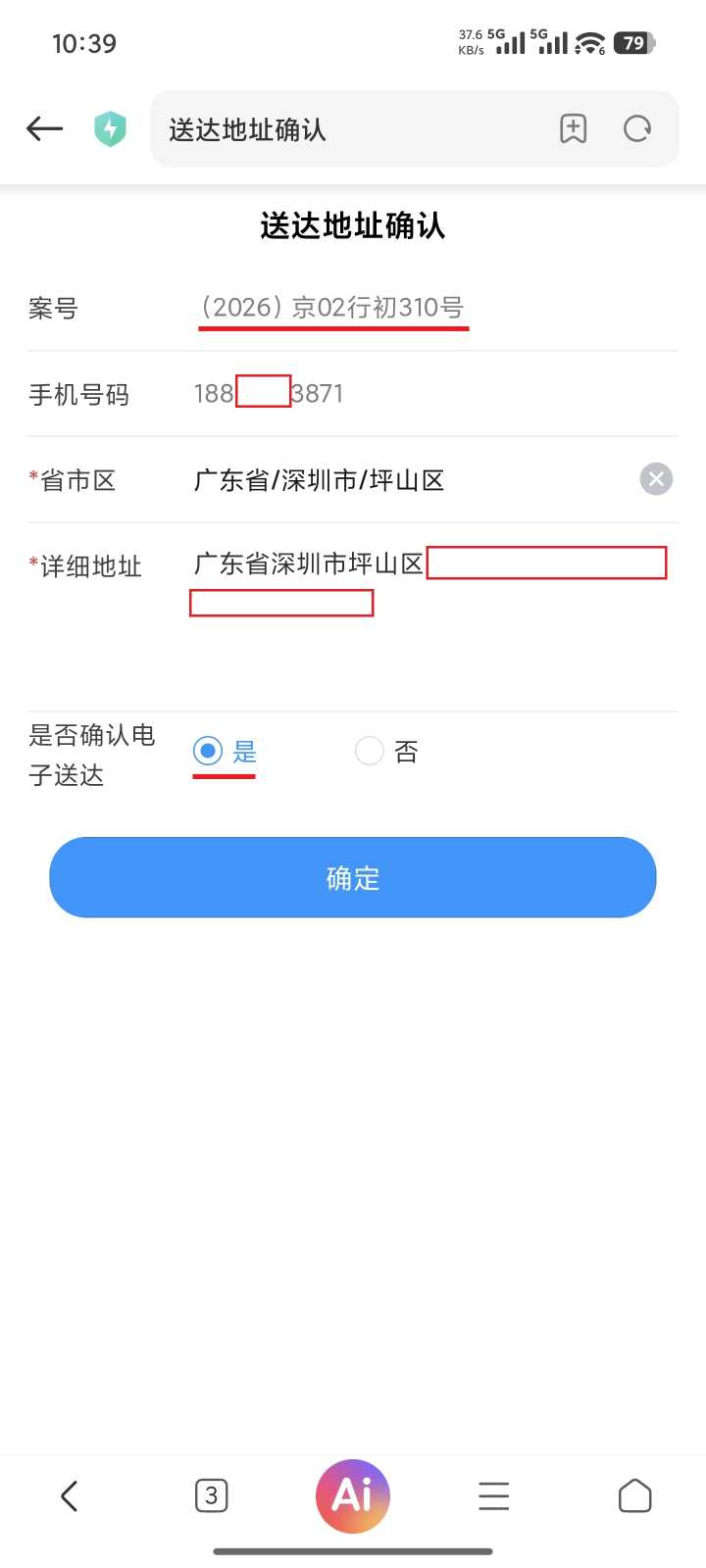Open the browser menu with three lines

click(x=493, y=1495)
